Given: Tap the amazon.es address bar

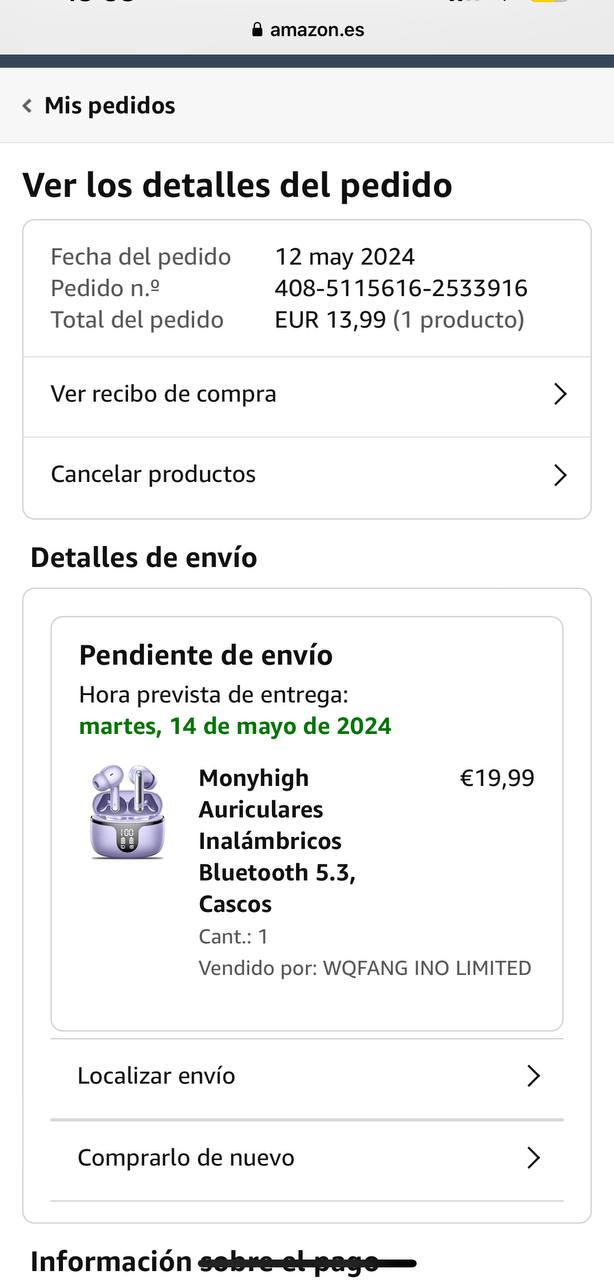Looking at the screenshot, I should point(307,30).
